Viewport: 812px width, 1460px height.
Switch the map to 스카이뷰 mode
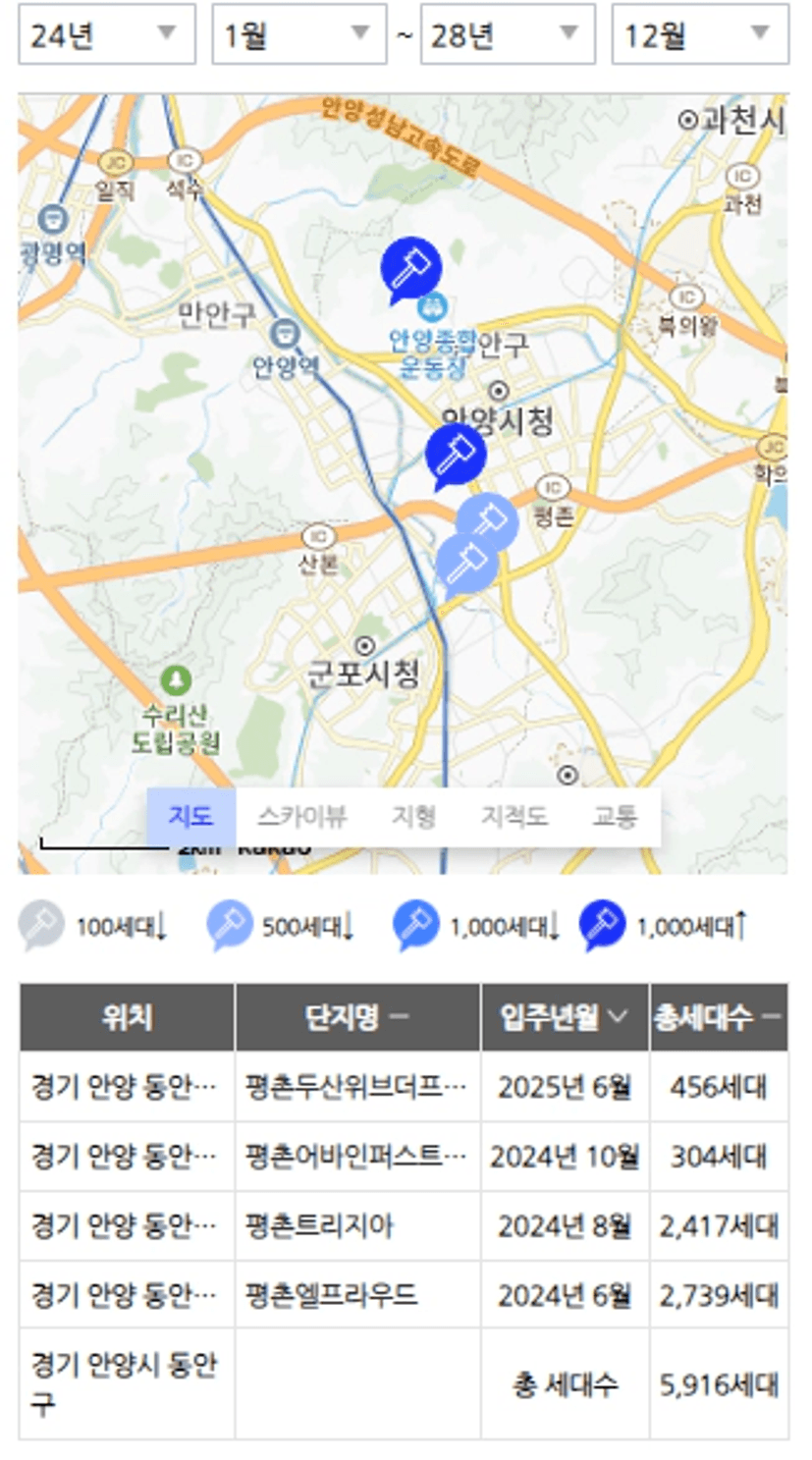coord(301,816)
